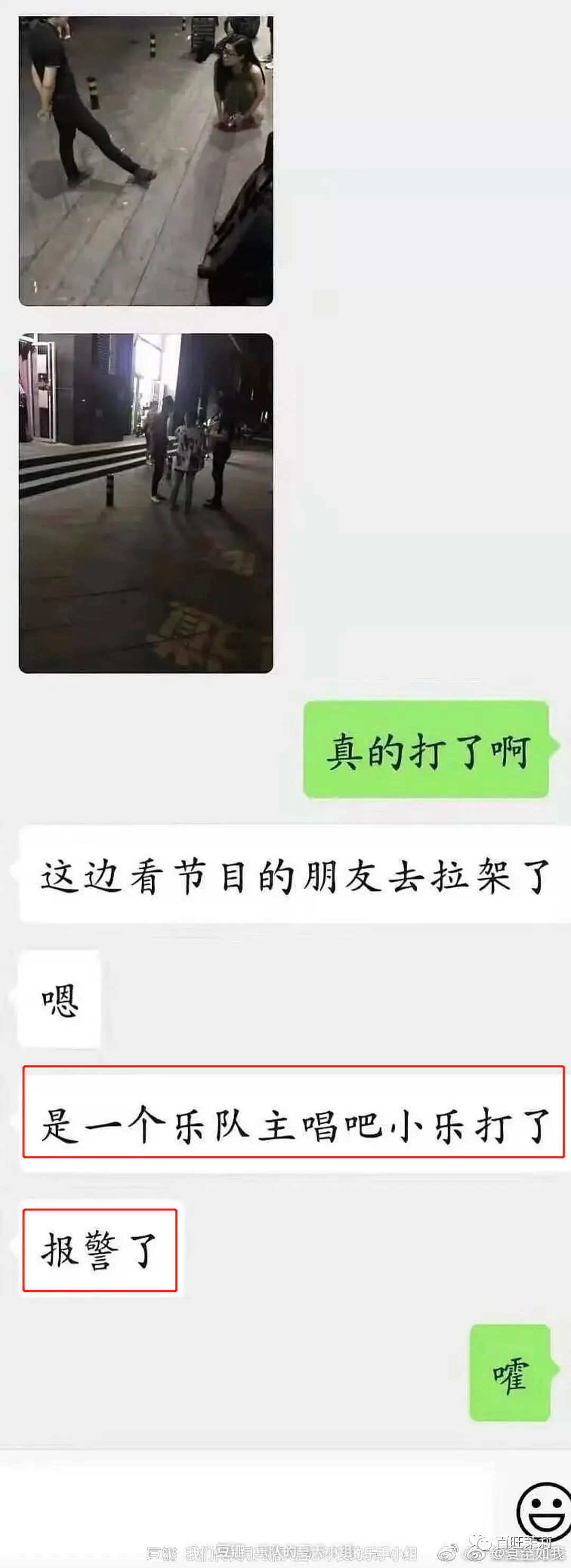Click the message 这边看节目的朋友去拉架了
Viewport: 571px width, 1568px height.
(286, 878)
